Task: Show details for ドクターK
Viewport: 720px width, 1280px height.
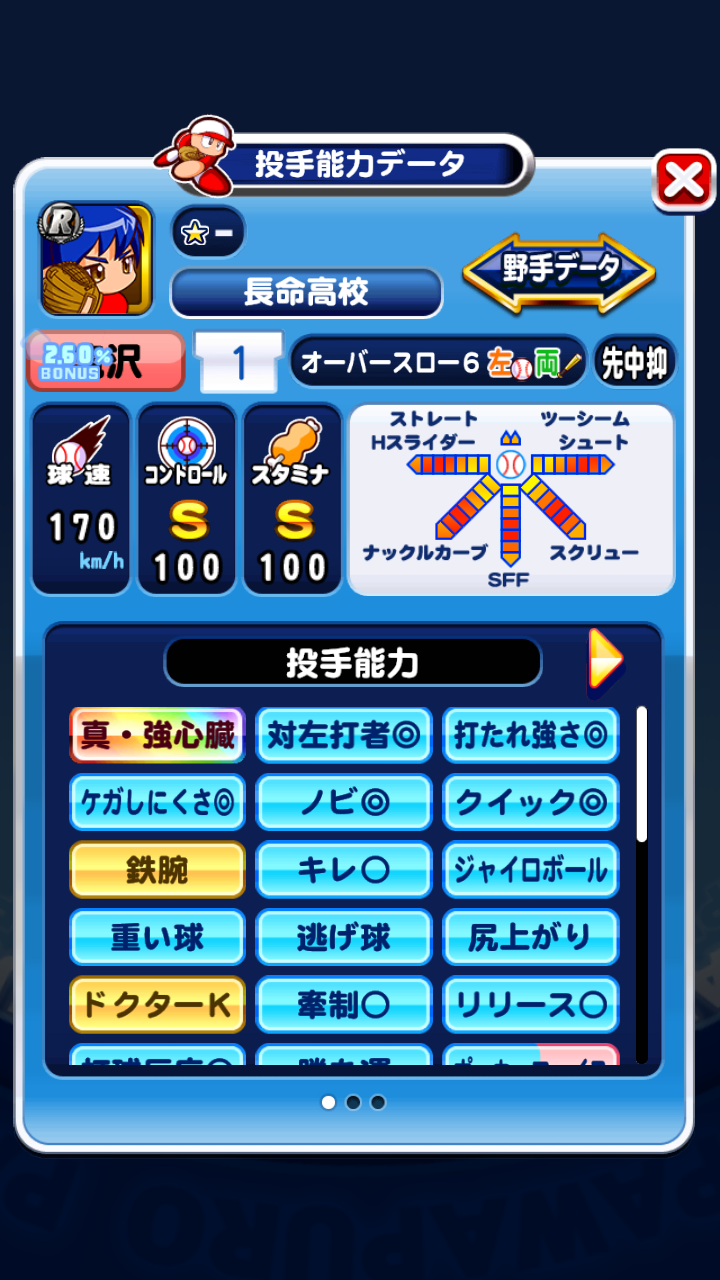Action: (157, 1005)
